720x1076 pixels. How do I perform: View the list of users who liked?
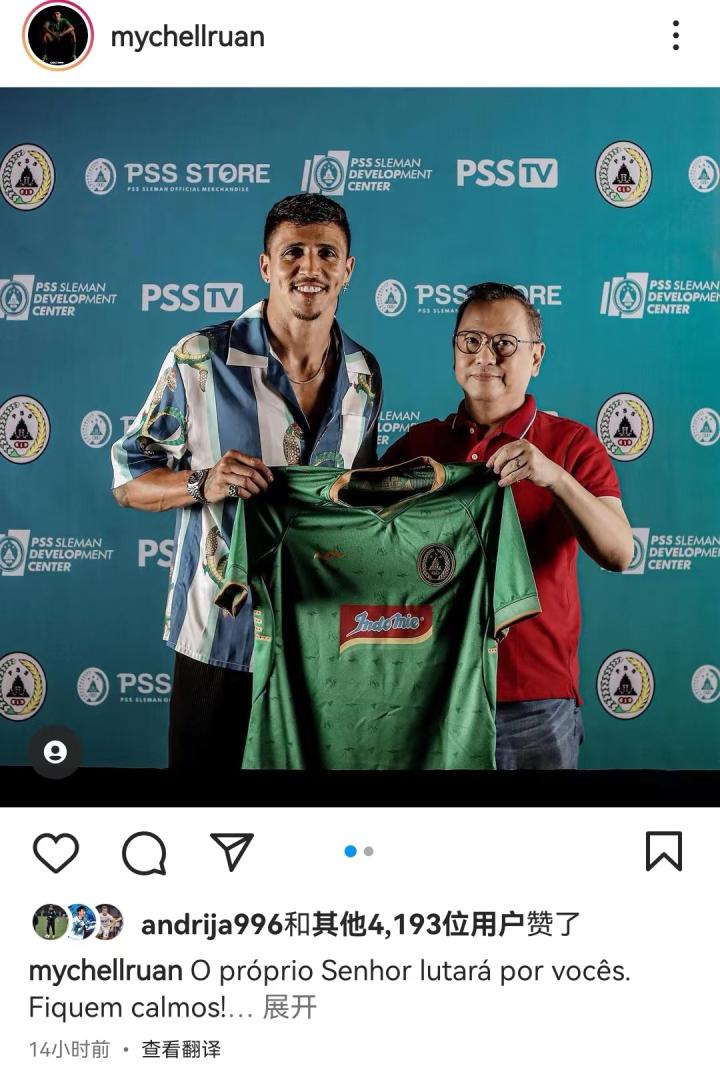coord(360,924)
